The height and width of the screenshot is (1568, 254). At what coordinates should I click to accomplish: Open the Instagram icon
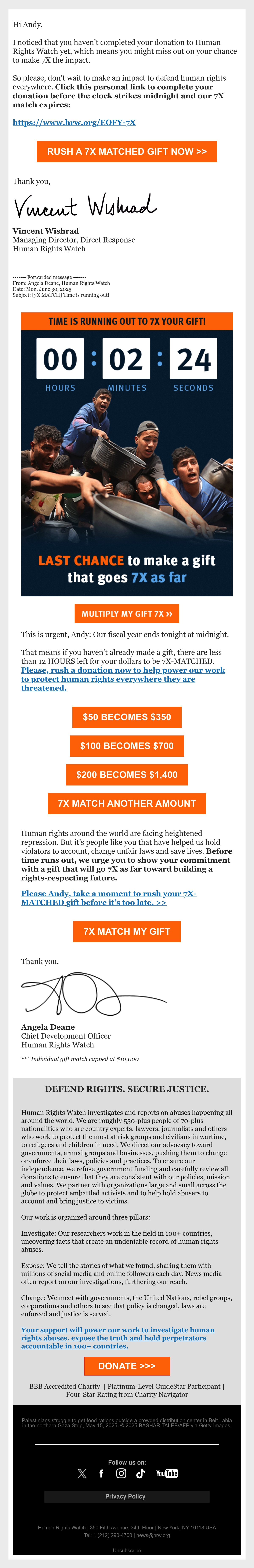pos(121,1473)
